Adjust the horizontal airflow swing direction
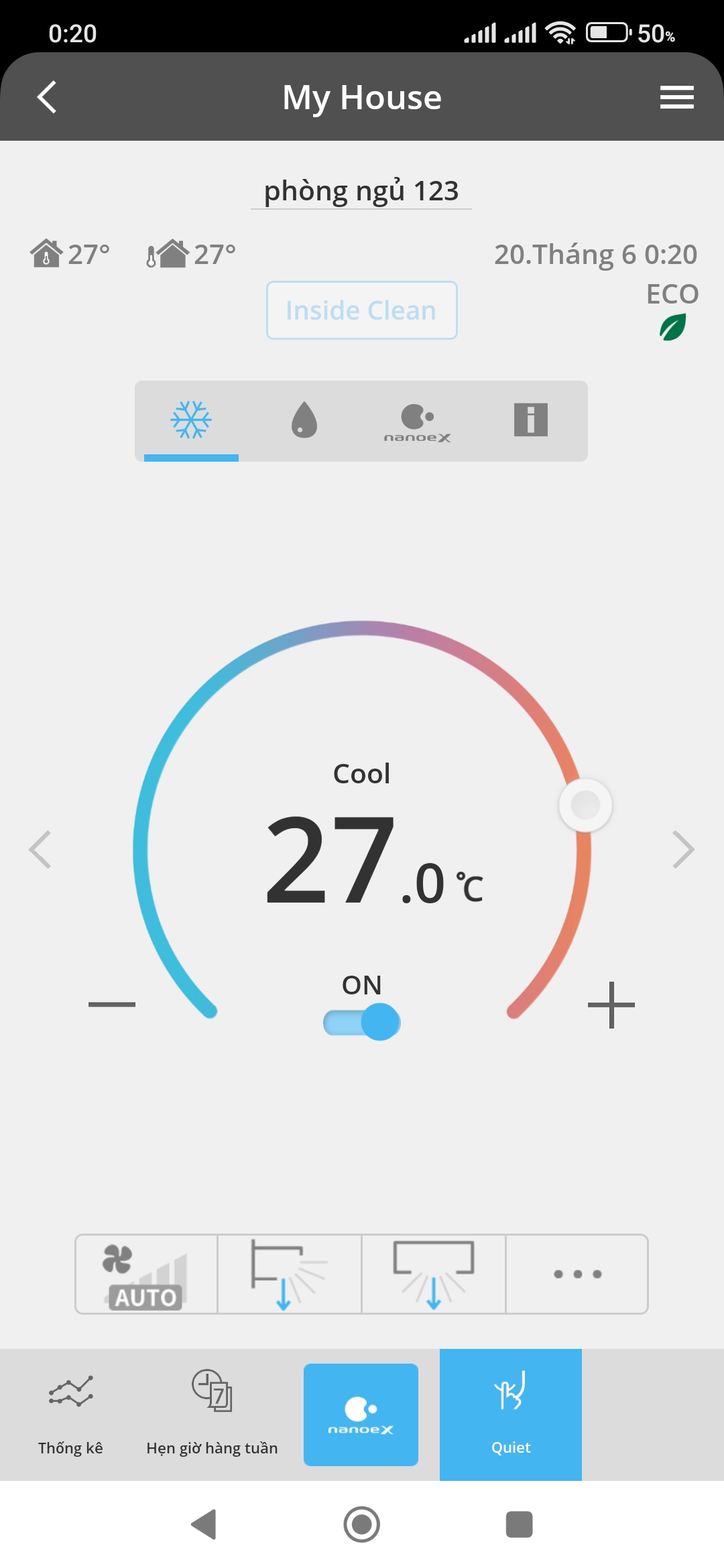 (434, 1275)
